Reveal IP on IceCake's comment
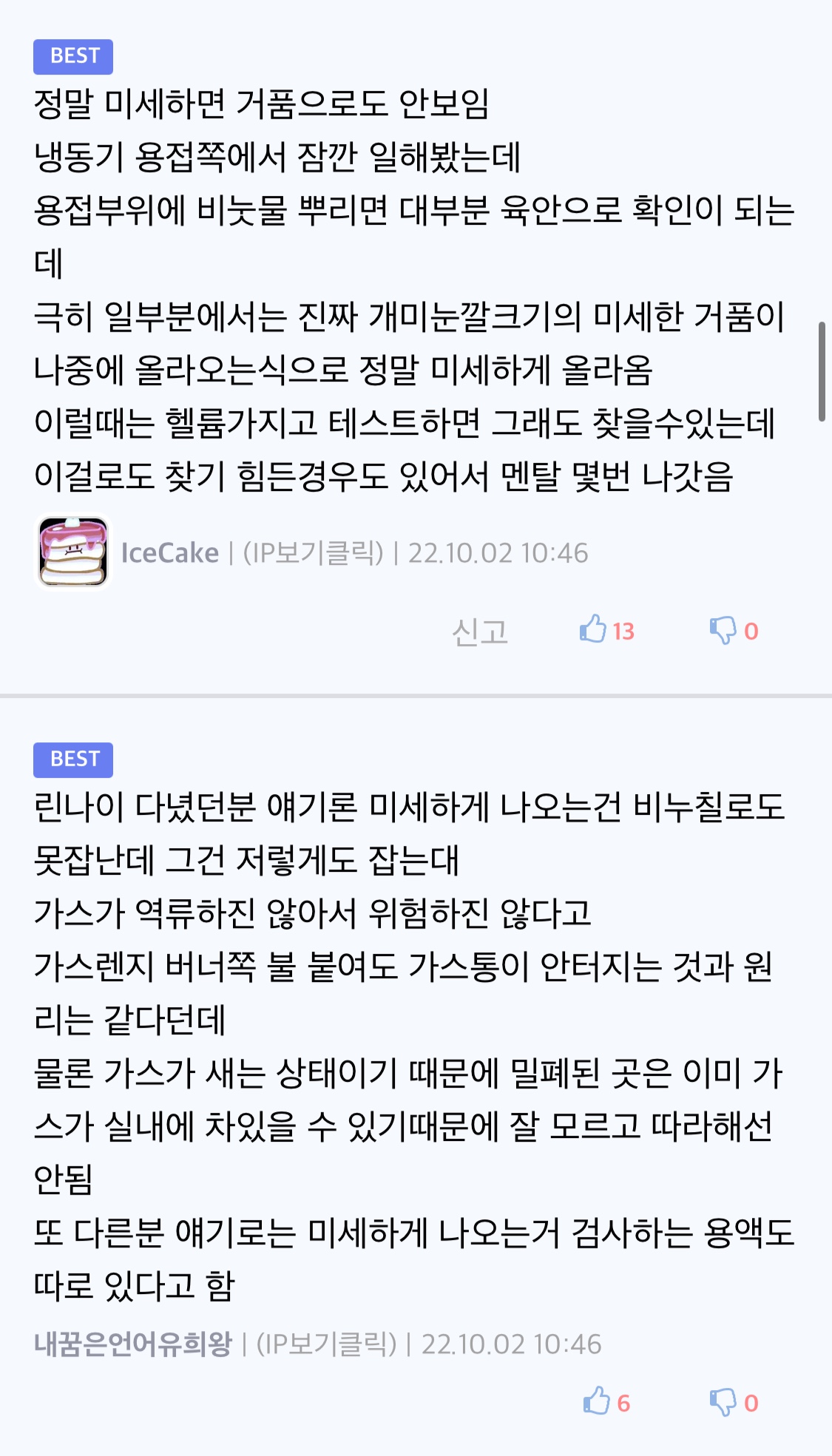The height and width of the screenshot is (1456, 832). (x=314, y=553)
